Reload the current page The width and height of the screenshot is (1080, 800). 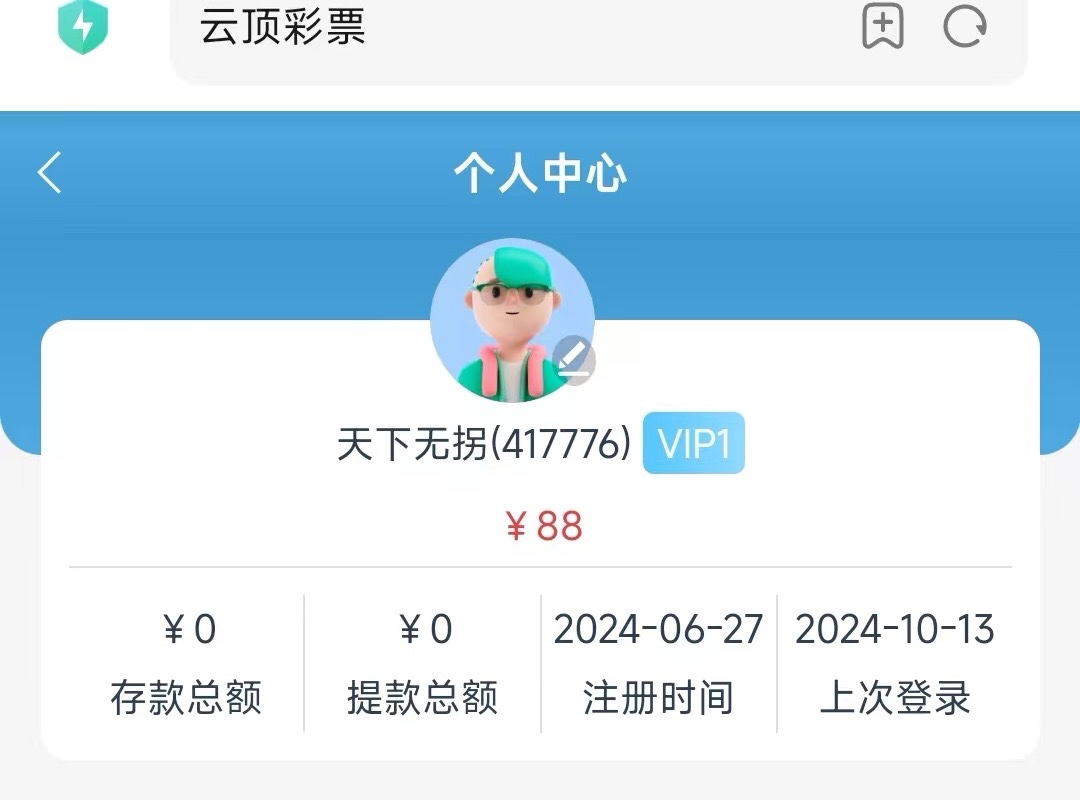pos(965,27)
